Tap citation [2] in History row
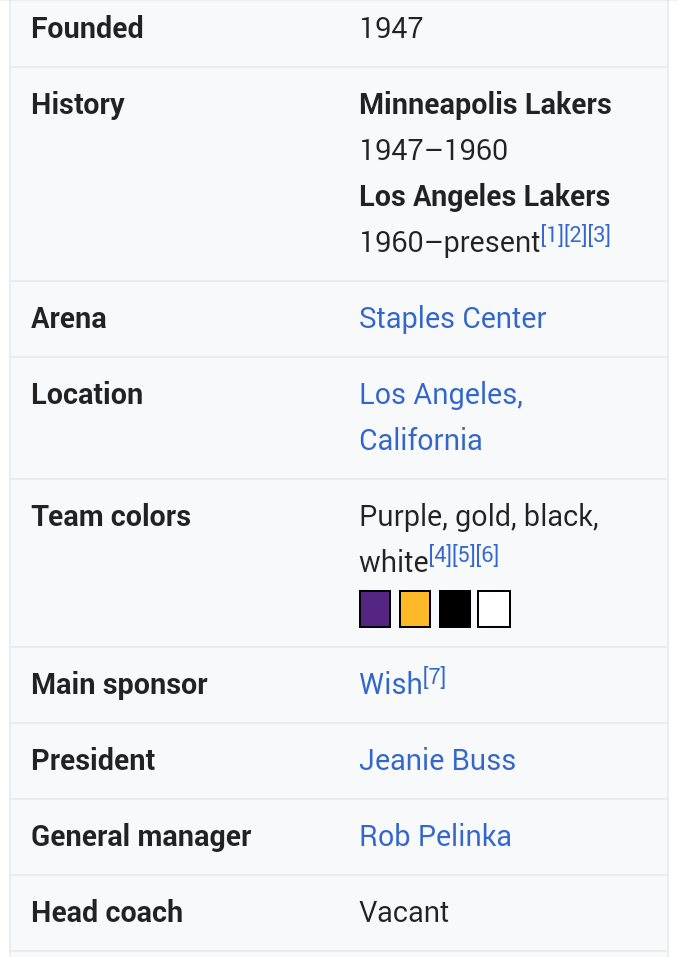Screen dimensions: 678x957 point(575,236)
